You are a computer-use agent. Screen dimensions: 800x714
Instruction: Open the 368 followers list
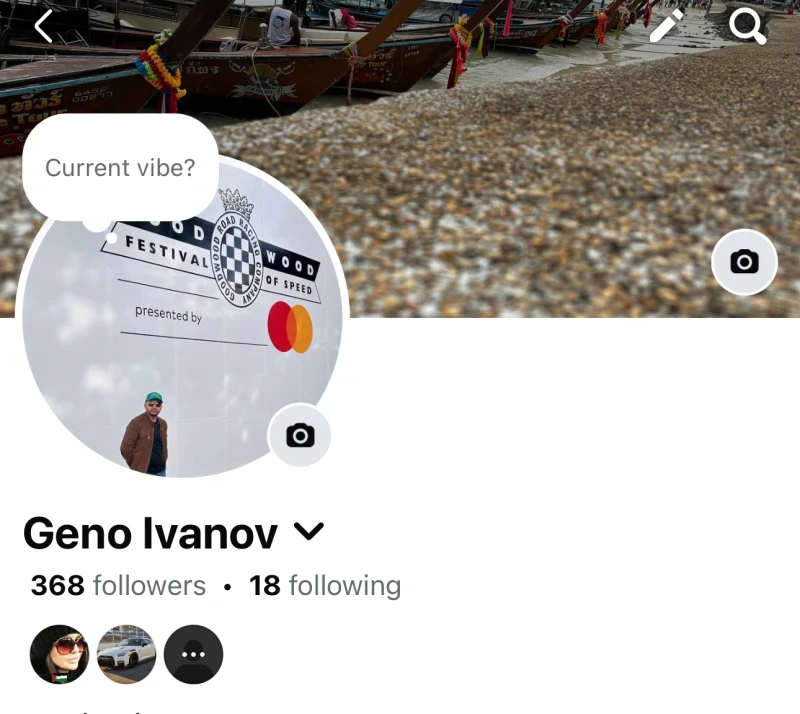(118, 586)
